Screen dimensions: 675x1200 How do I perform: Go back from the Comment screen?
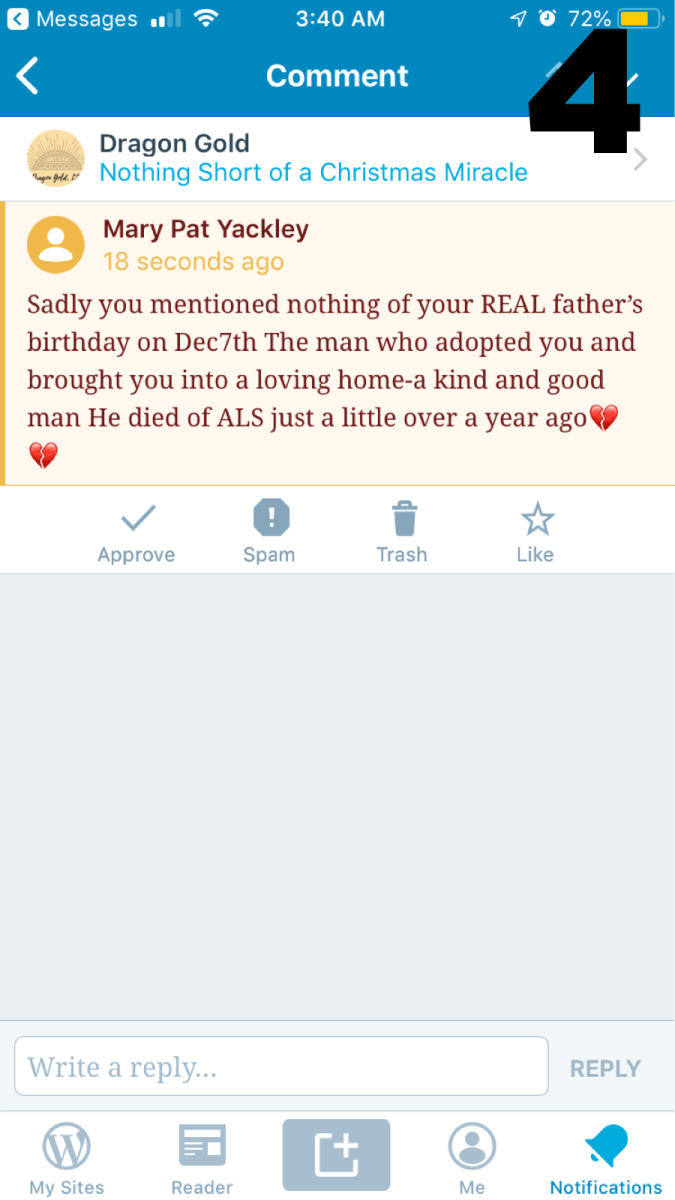[x=28, y=76]
